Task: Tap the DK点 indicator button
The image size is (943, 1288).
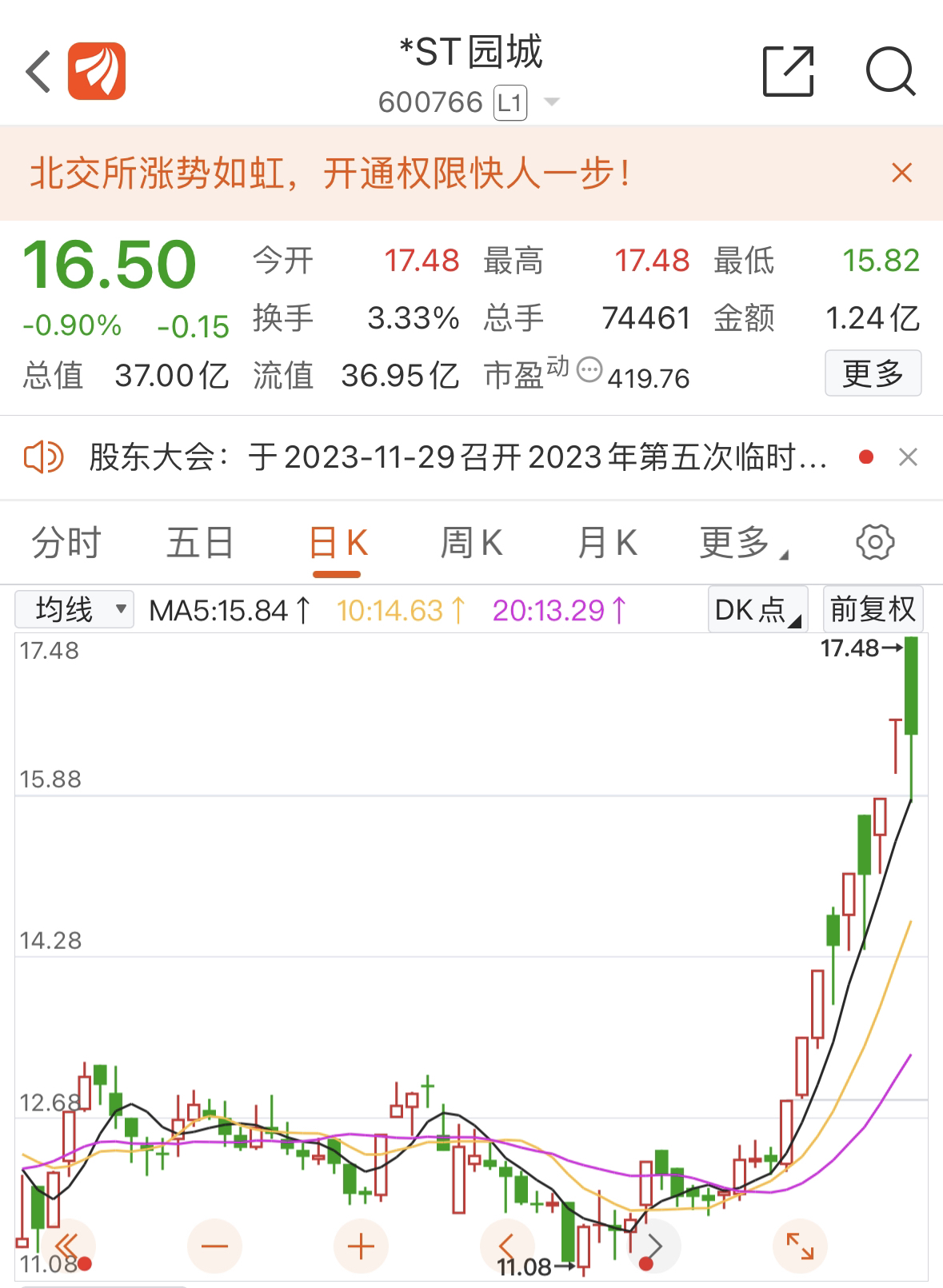Action: (x=757, y=610)
